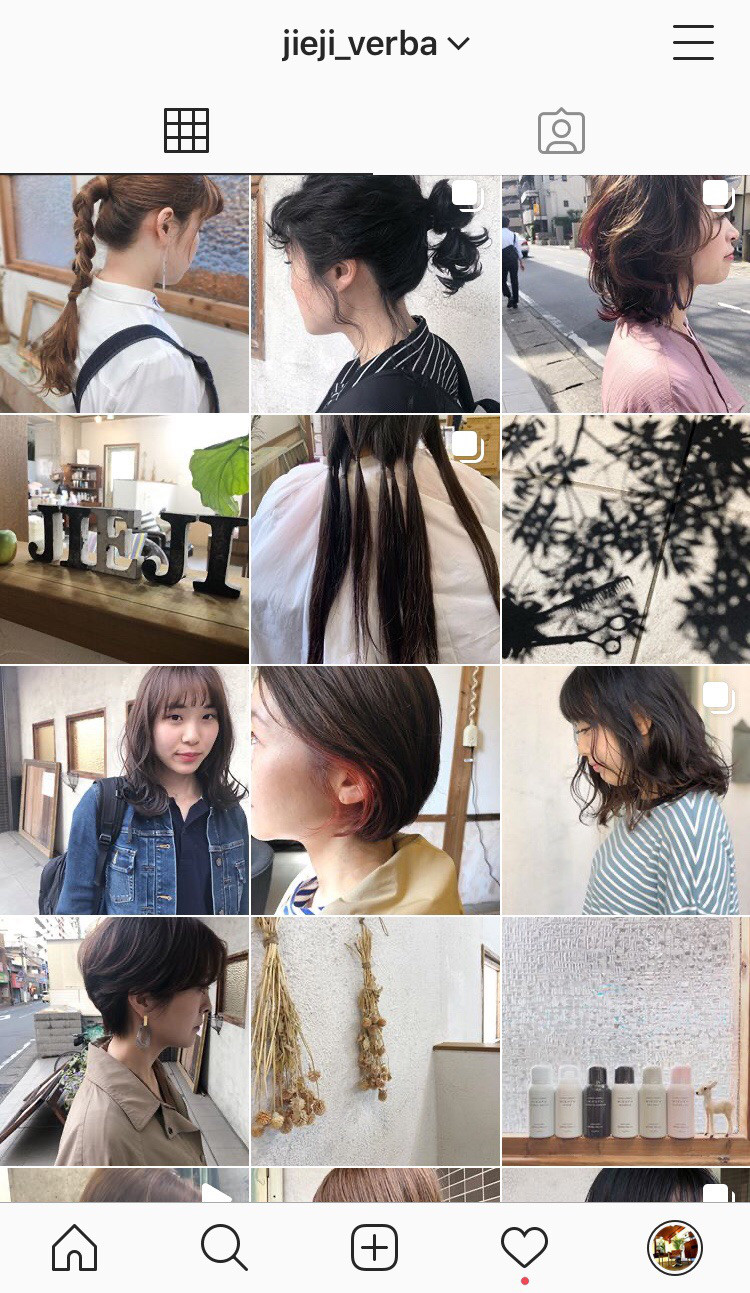Open the search and explore tab

[x=224, y=1248]
